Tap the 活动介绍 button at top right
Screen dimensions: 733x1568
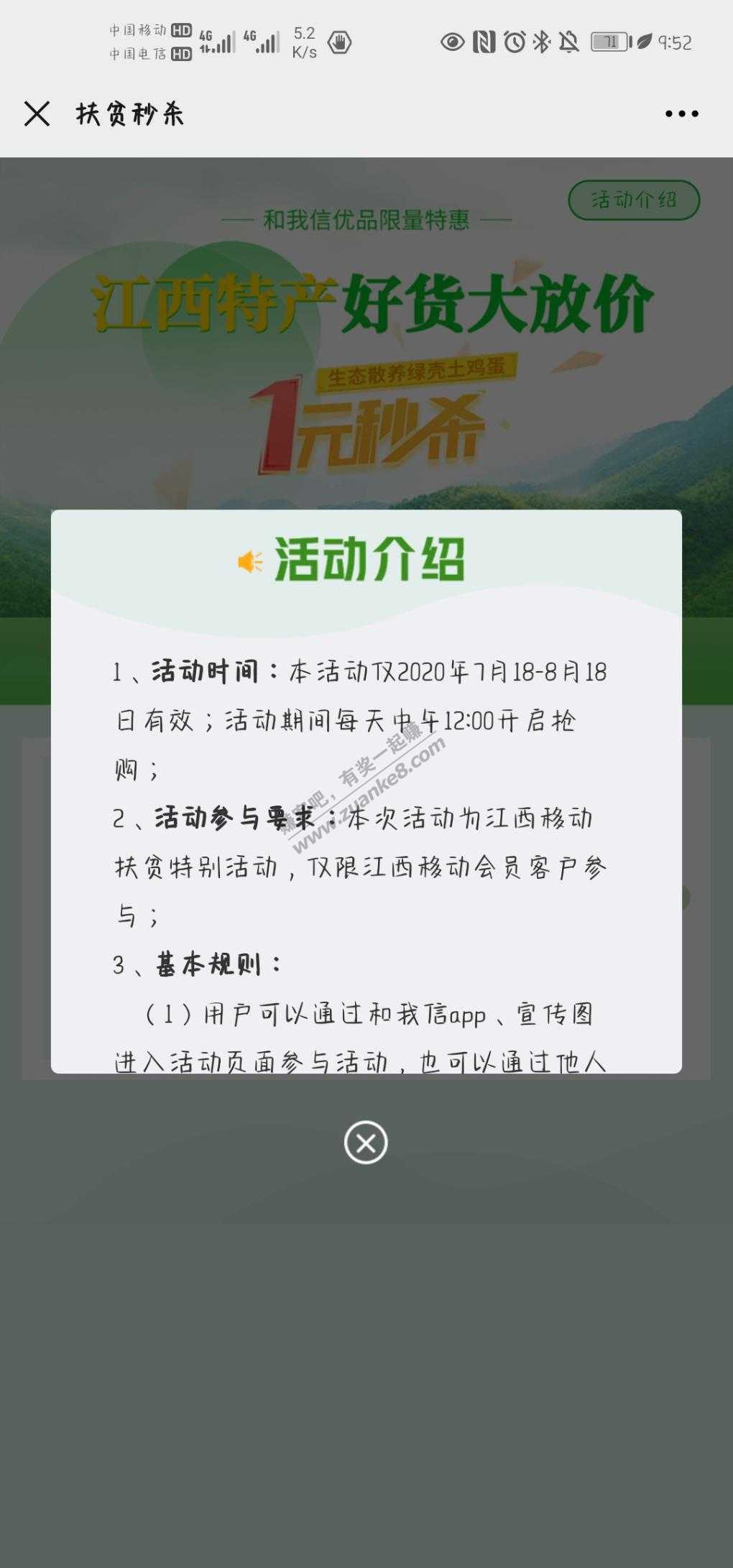coord(634,200)
